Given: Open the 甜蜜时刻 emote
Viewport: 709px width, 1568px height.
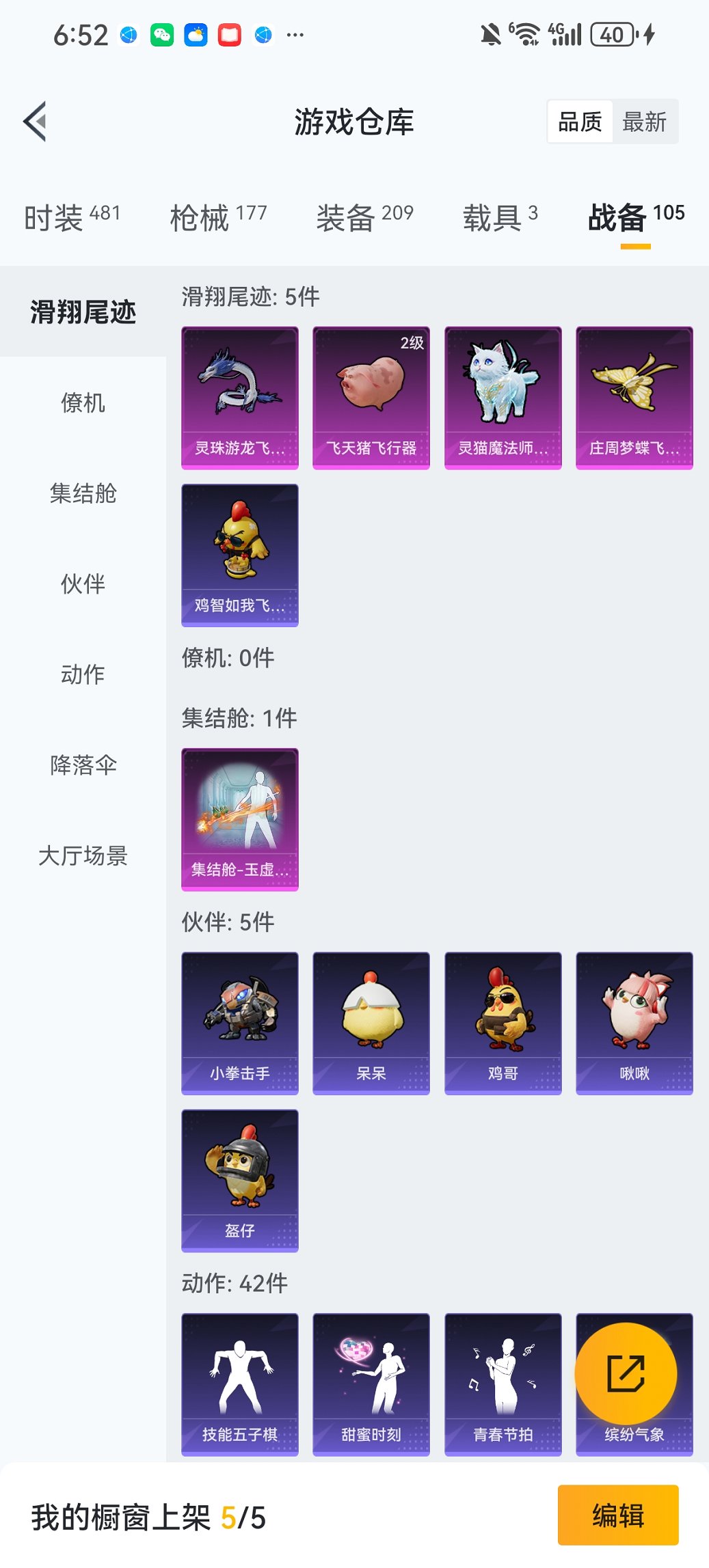Looking at the screenshot, I should point(371,1384).
